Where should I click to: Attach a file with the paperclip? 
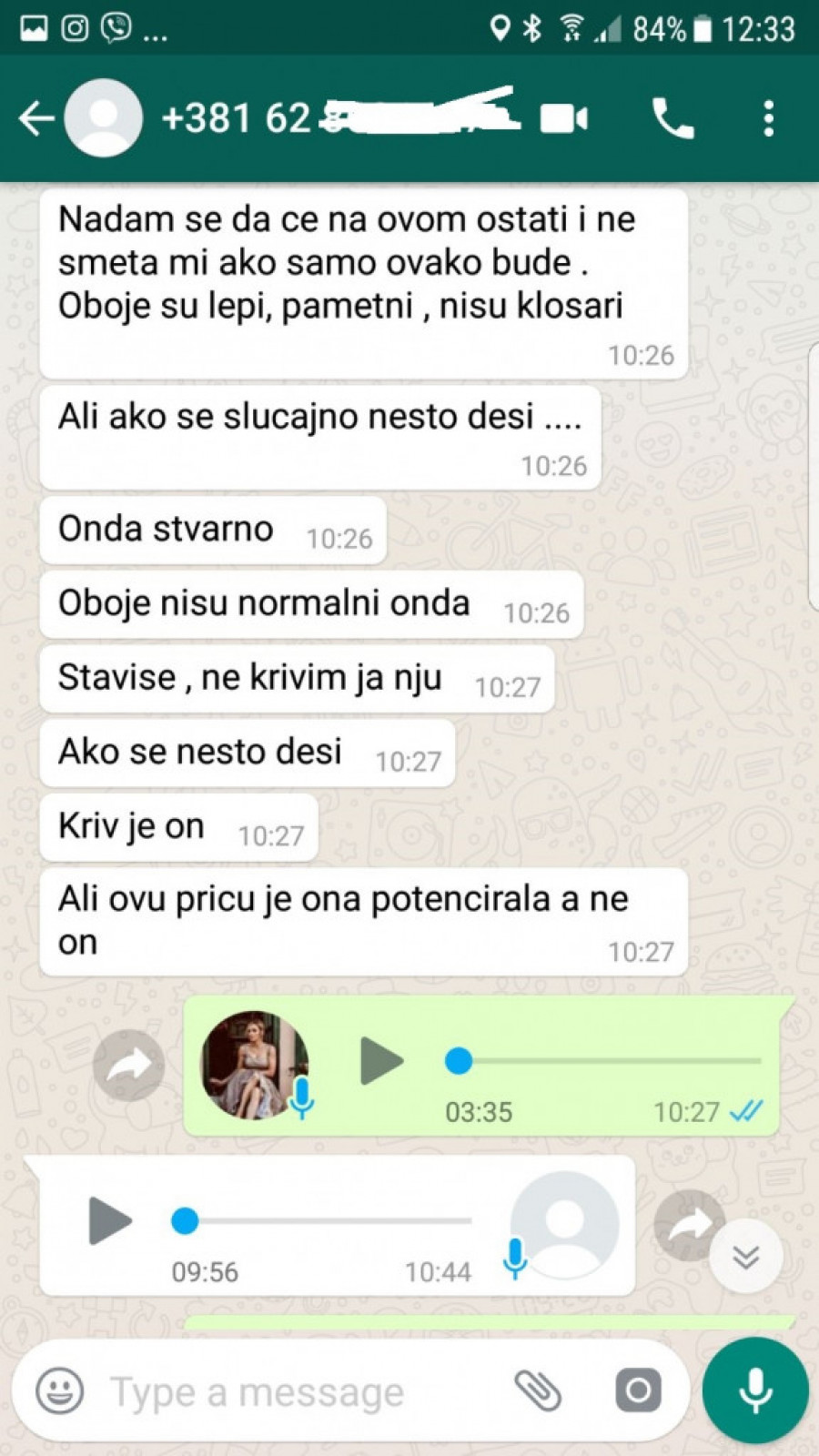(x=538, y=1390)
